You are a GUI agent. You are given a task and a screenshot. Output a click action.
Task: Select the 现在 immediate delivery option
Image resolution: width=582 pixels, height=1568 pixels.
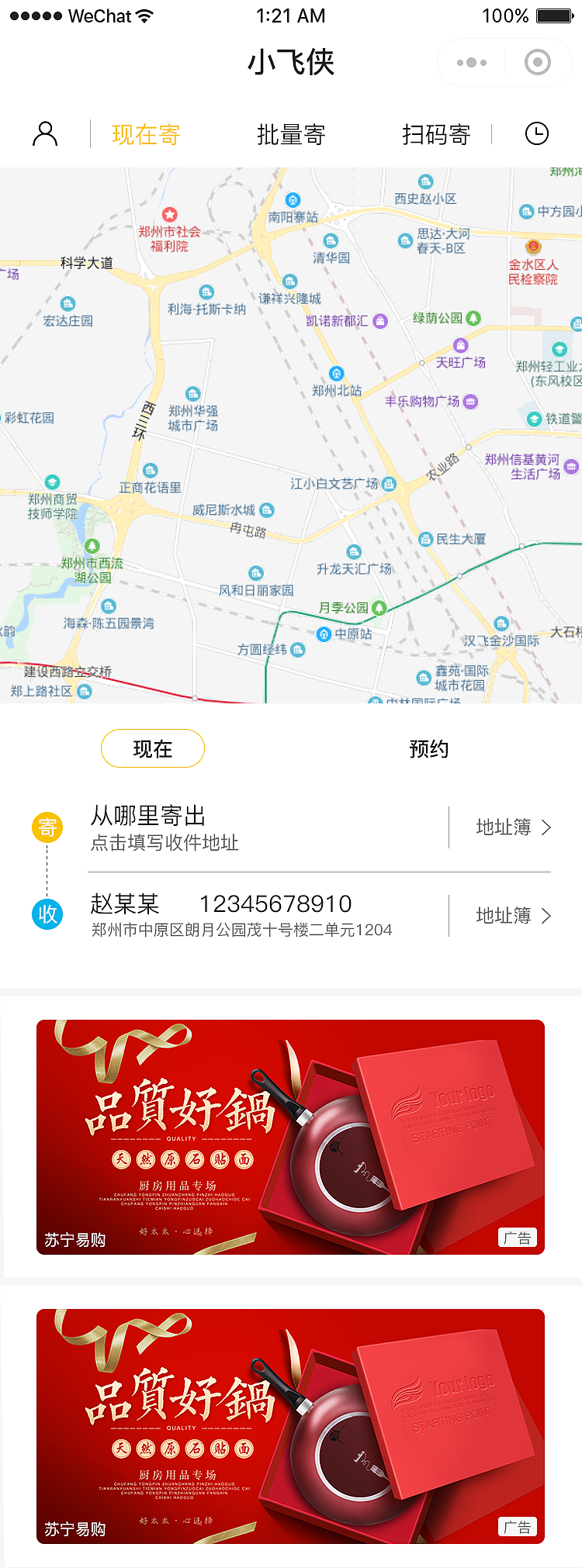(153, 748)
